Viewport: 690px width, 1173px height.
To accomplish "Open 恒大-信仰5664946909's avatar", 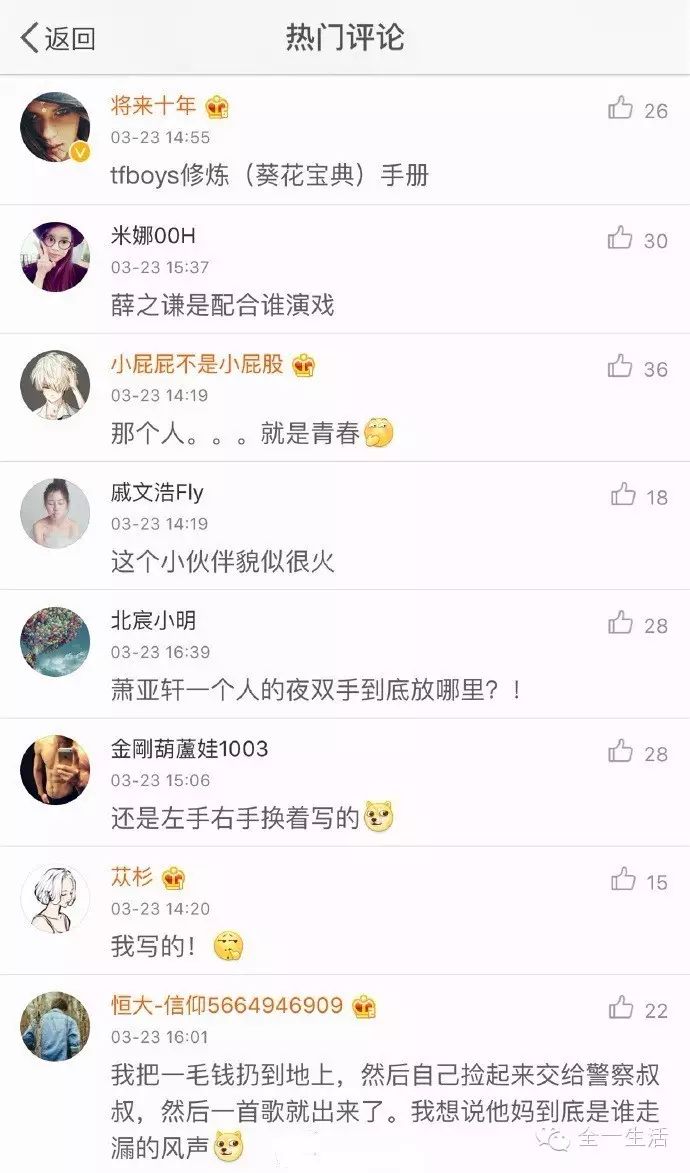I will coord(55,1026).
